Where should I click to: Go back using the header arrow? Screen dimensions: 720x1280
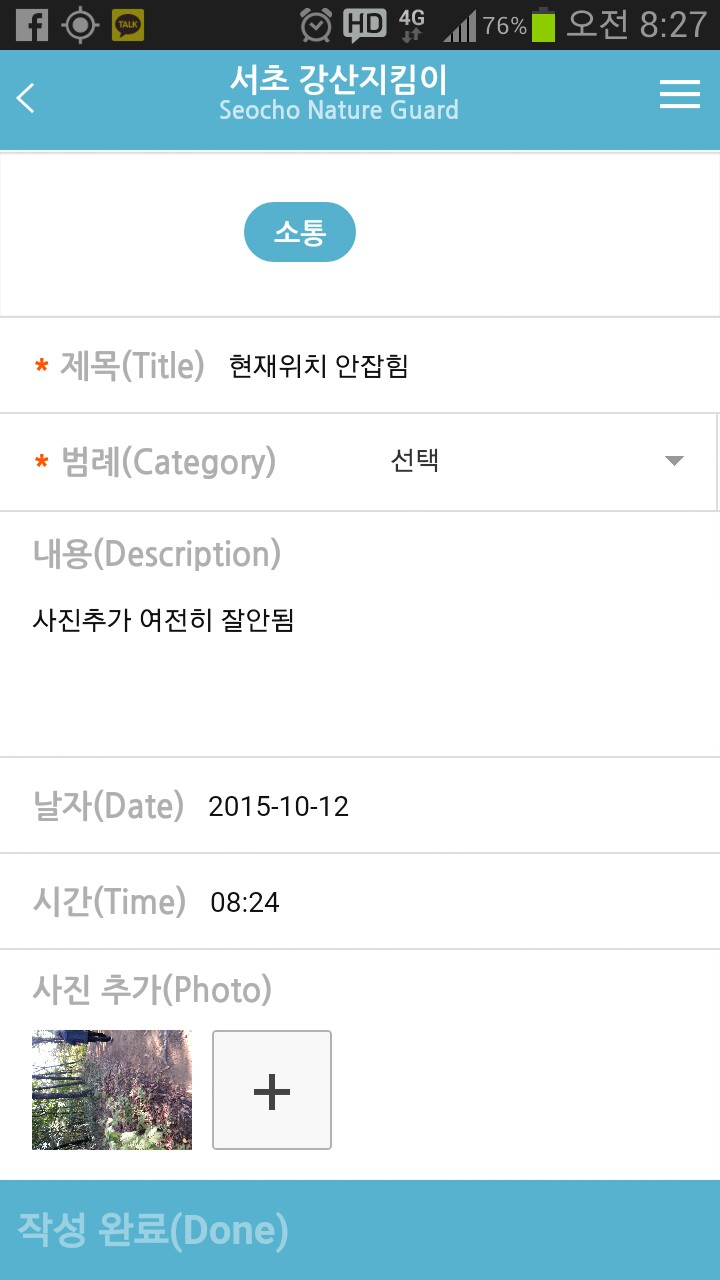26,98
